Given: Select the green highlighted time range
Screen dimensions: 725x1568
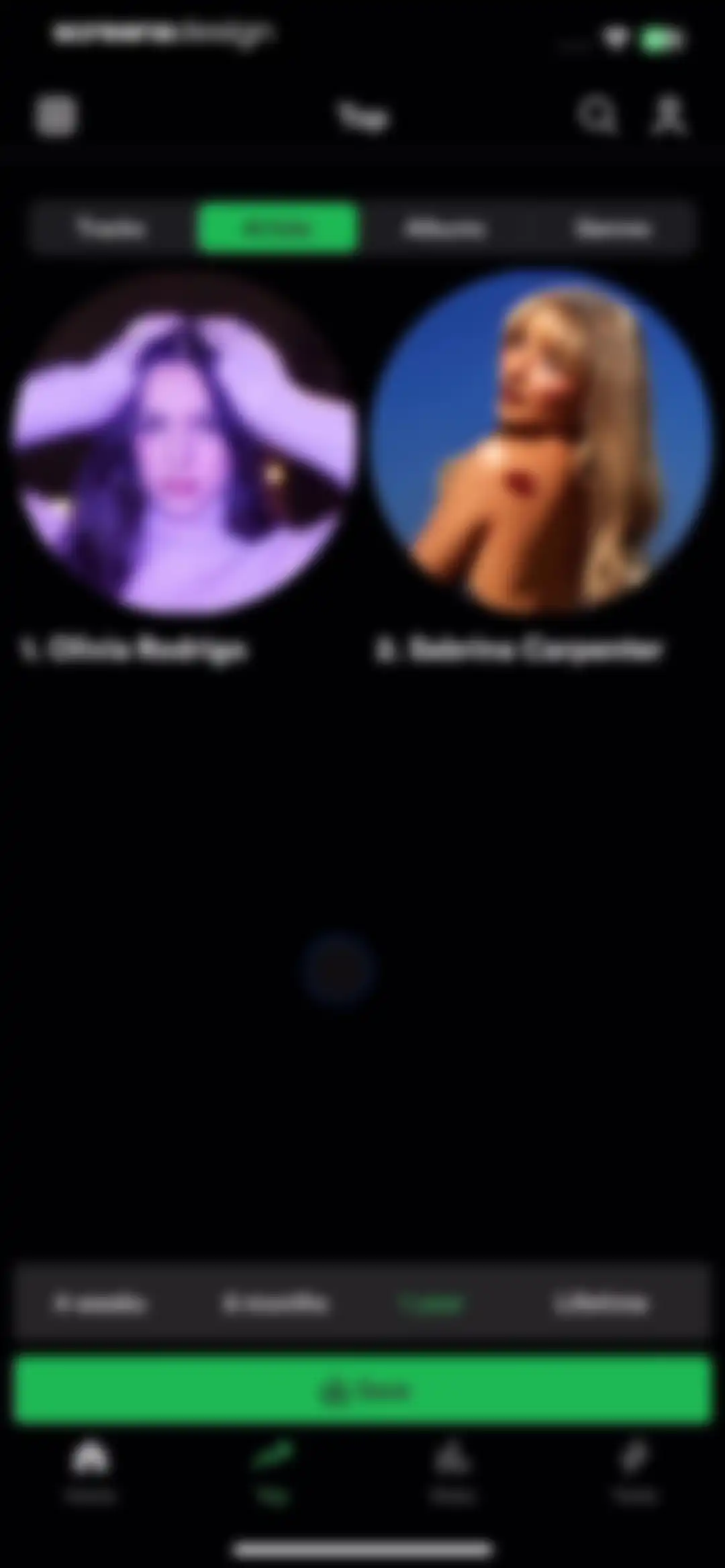Looking at the screenshot, I should (431, 1304).
